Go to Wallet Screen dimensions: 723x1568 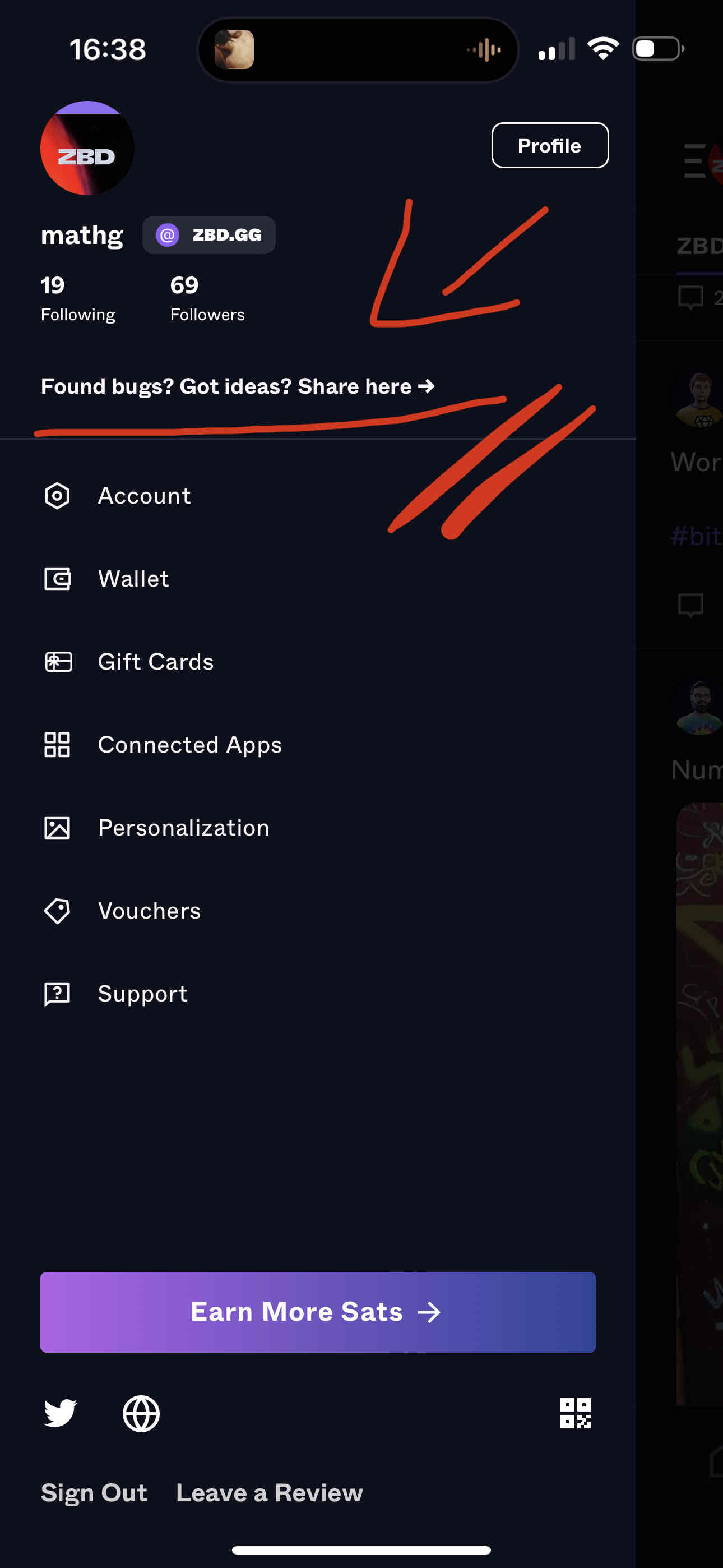(x=133, y=578)
